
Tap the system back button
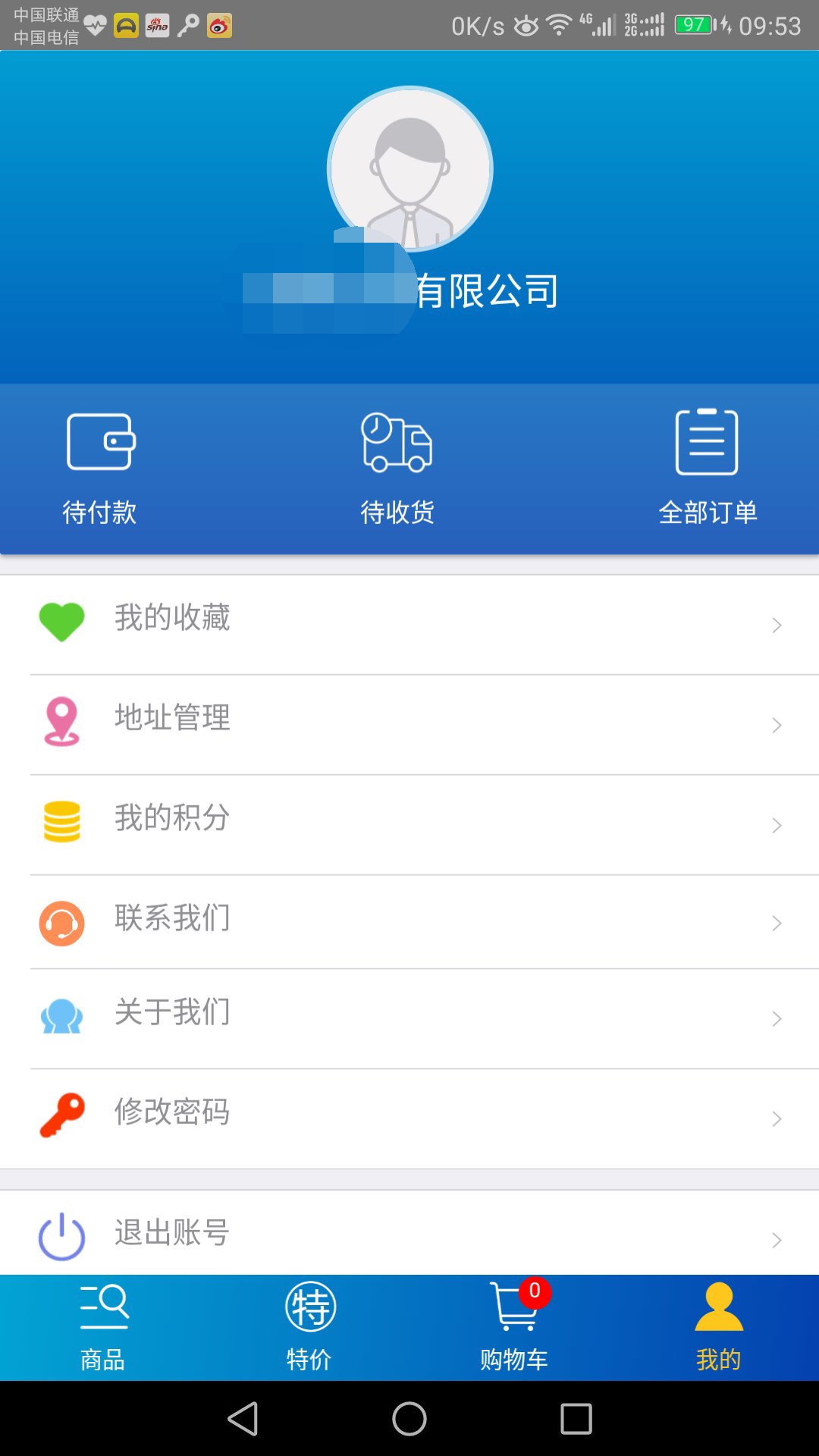243,1418
